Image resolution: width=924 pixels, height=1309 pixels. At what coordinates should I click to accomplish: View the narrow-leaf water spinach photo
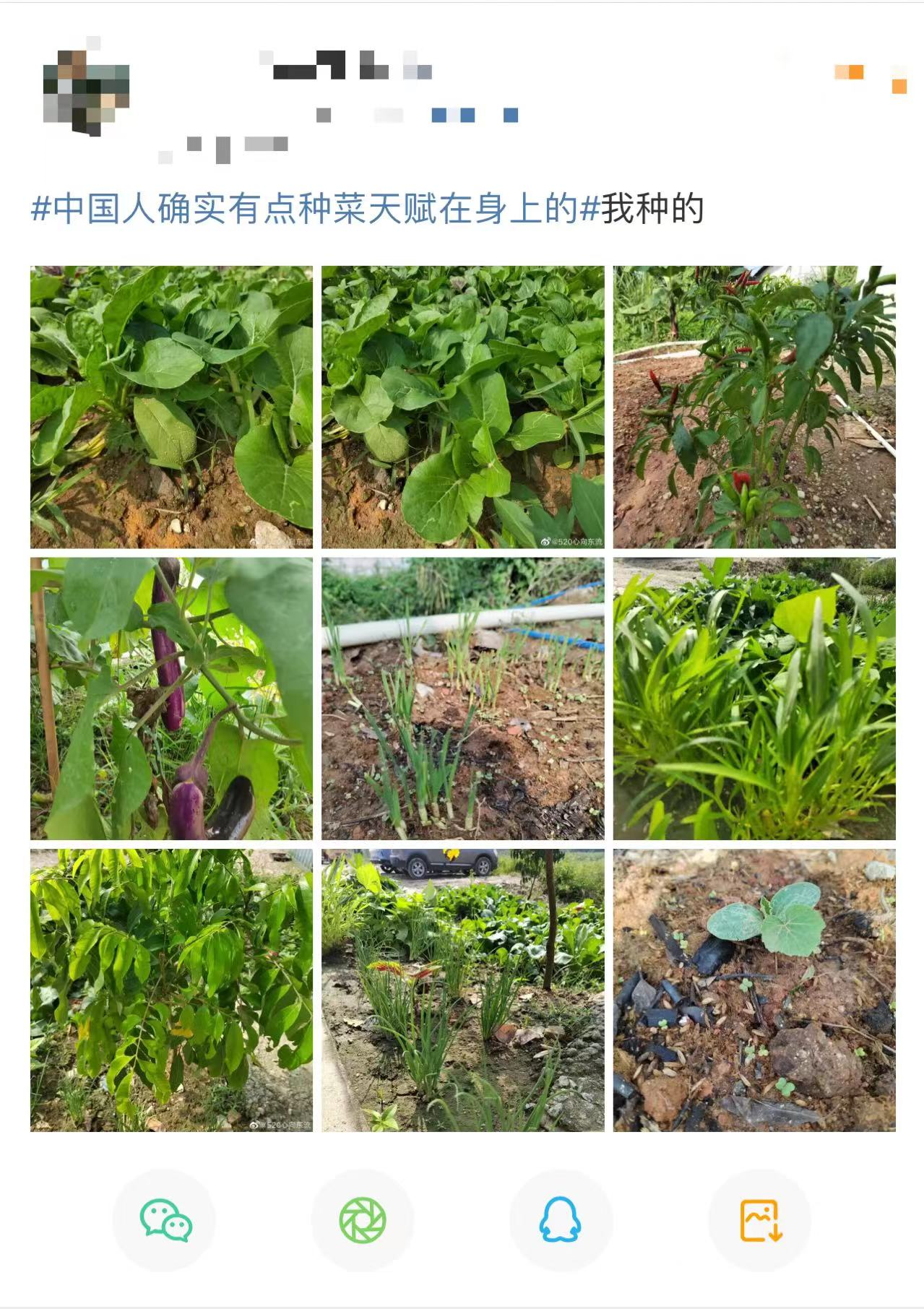pyautogui.click(x=754, y=698)
